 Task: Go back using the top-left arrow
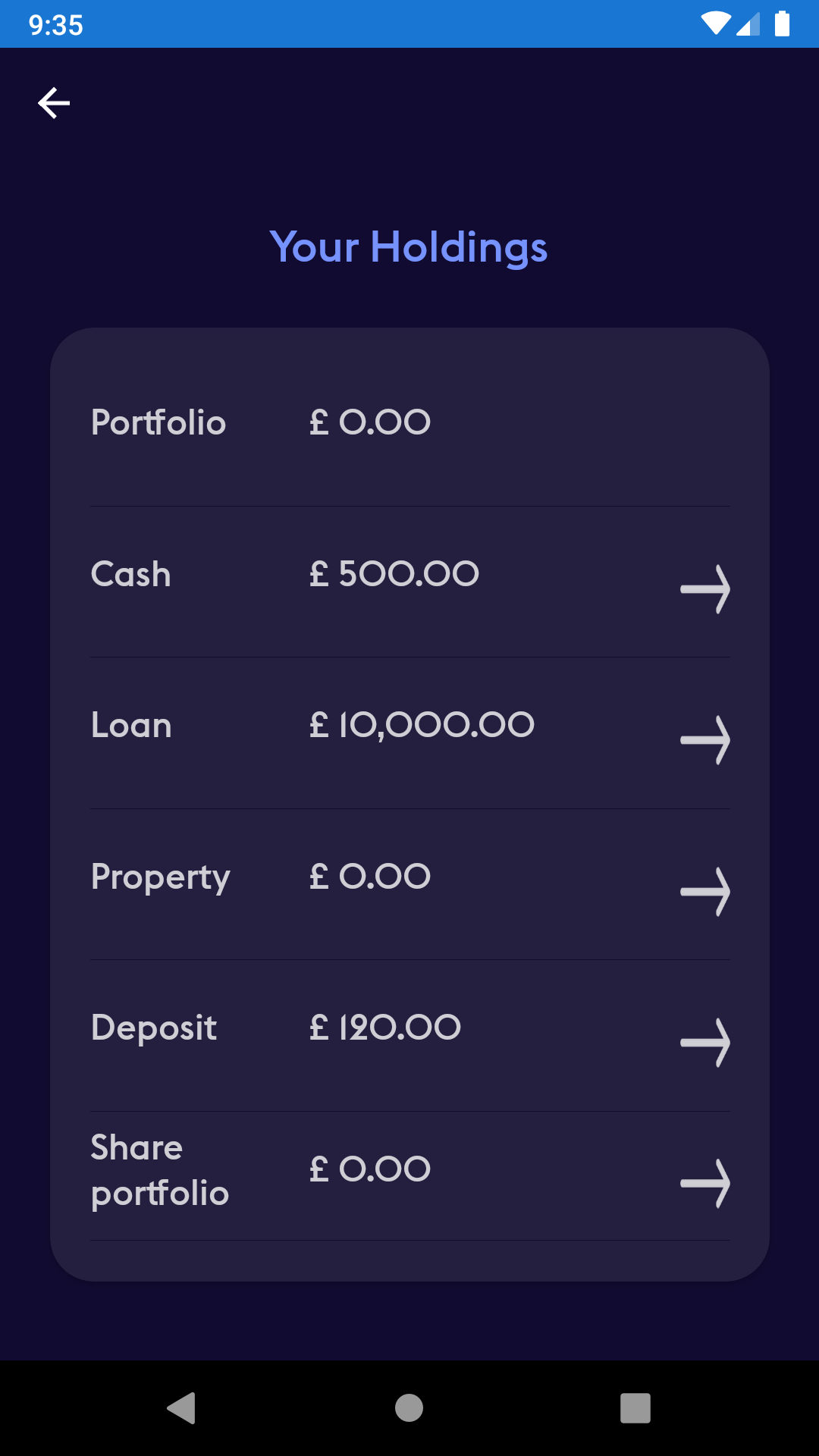tap(54, 103)
